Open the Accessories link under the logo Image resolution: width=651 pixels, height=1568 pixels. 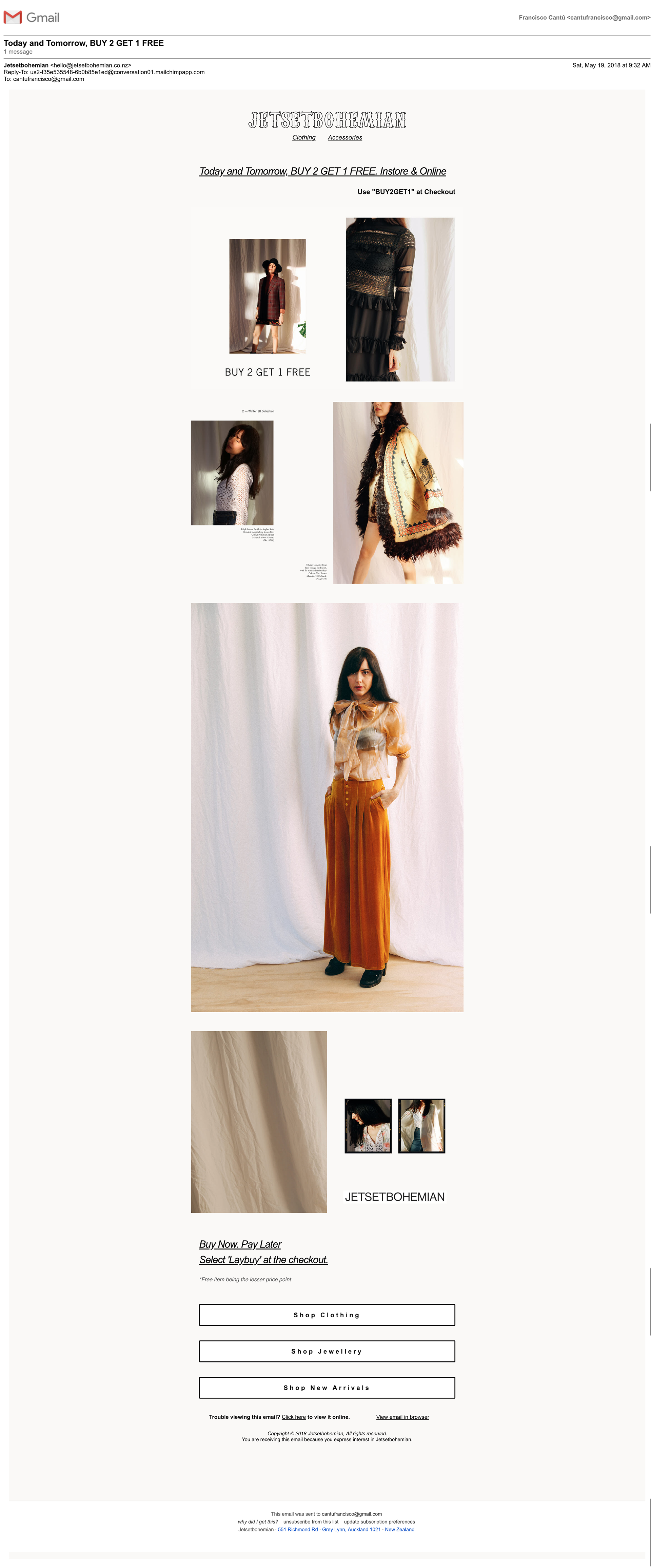click(x=345, y=138)
